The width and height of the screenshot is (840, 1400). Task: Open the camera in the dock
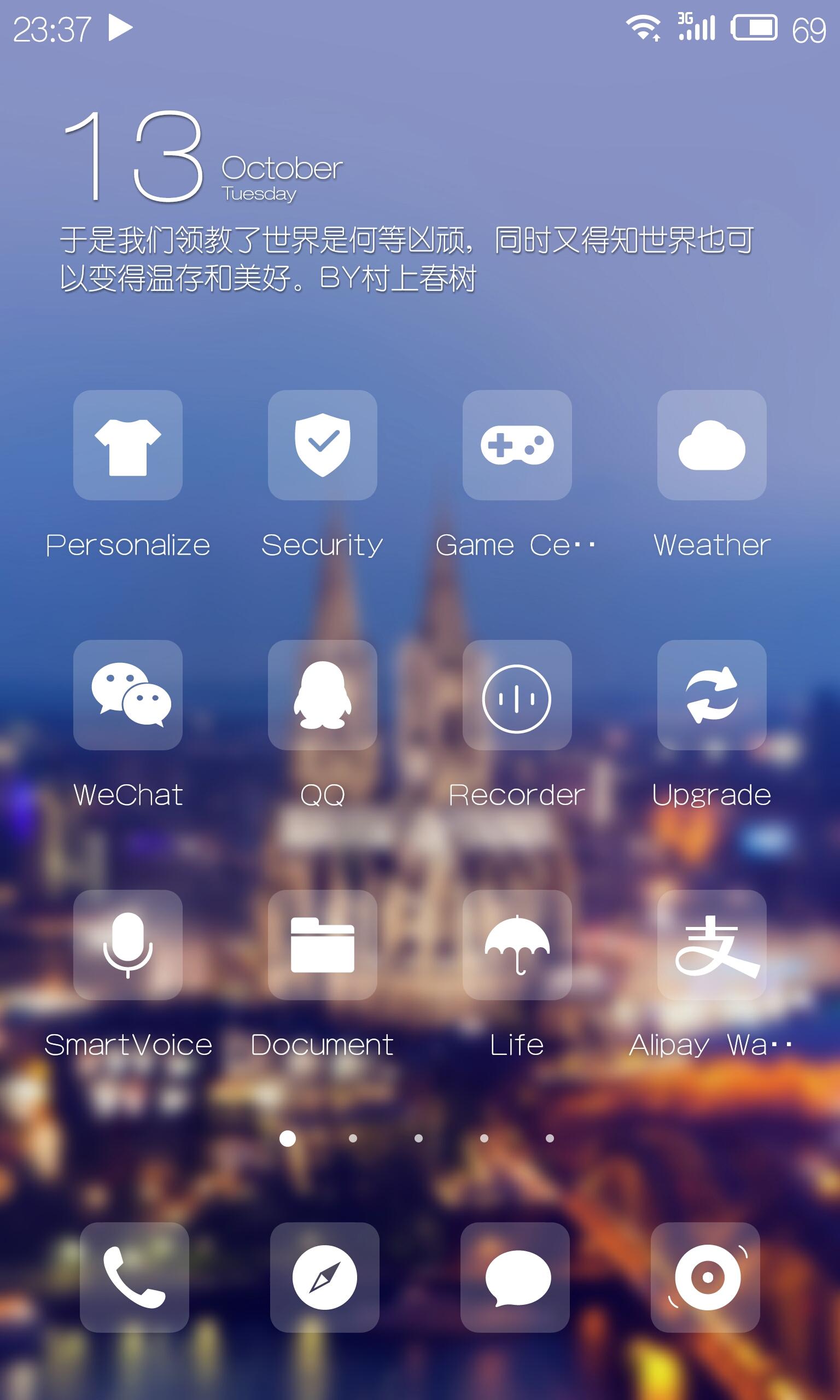(x=705, y=1277)
